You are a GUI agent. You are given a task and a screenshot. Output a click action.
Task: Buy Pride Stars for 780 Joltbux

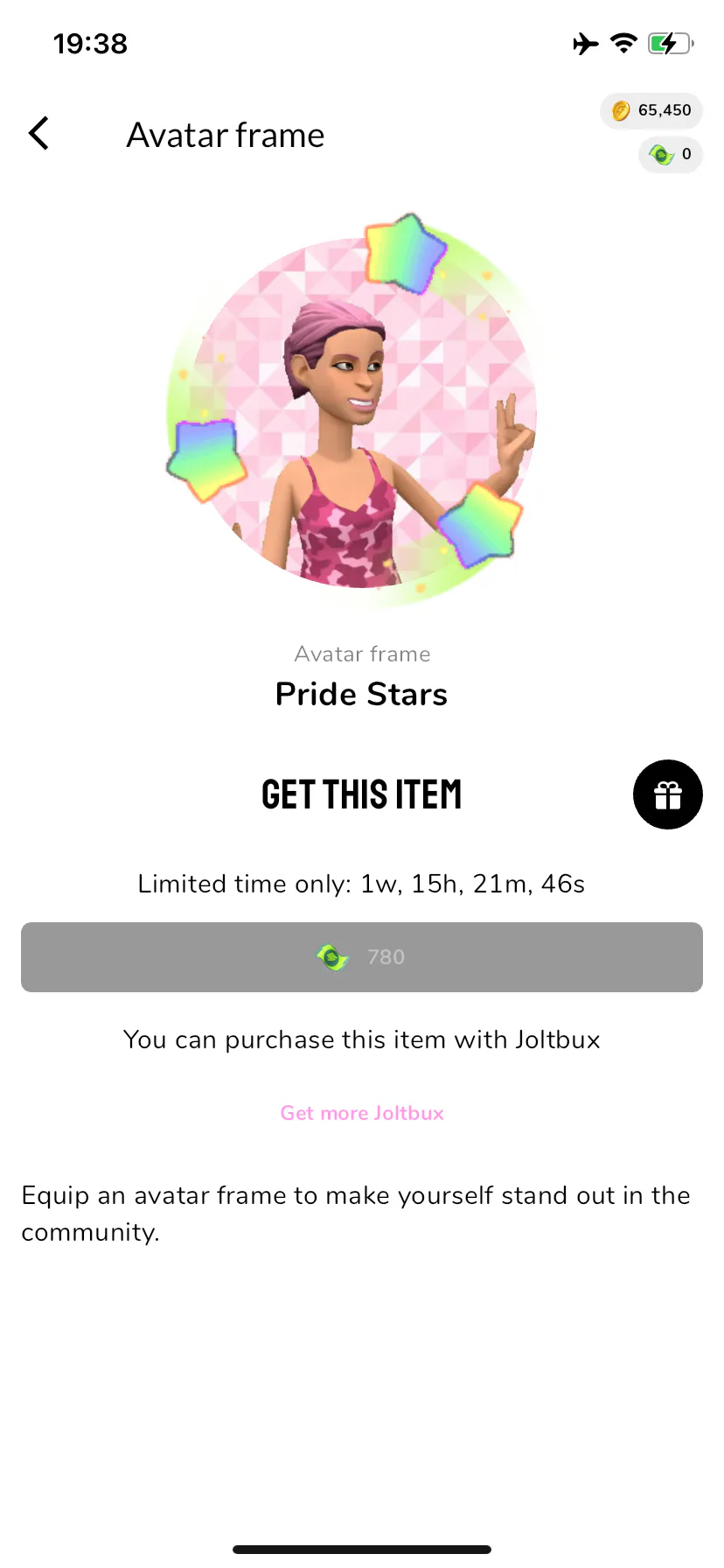(362, 957)
